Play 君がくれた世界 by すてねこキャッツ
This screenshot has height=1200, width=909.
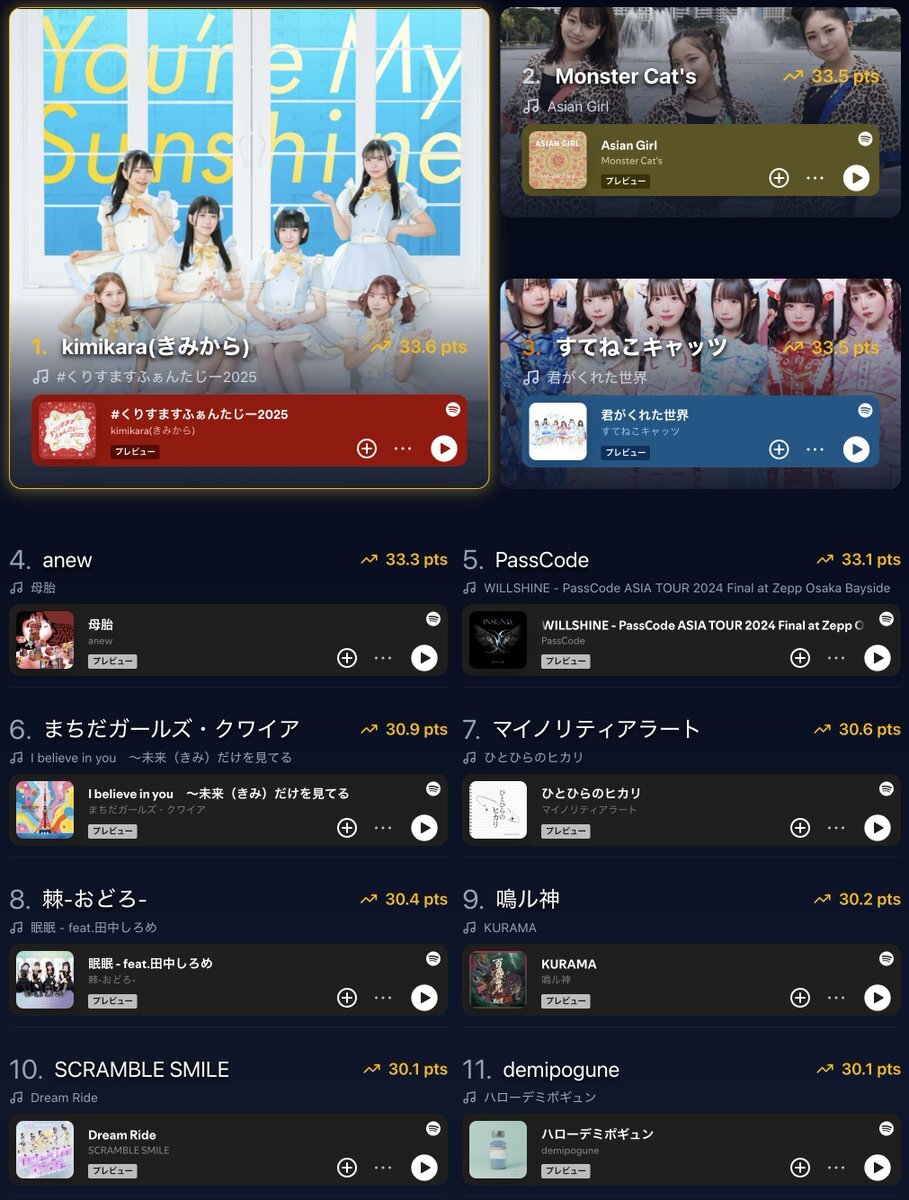pos(856,450)
